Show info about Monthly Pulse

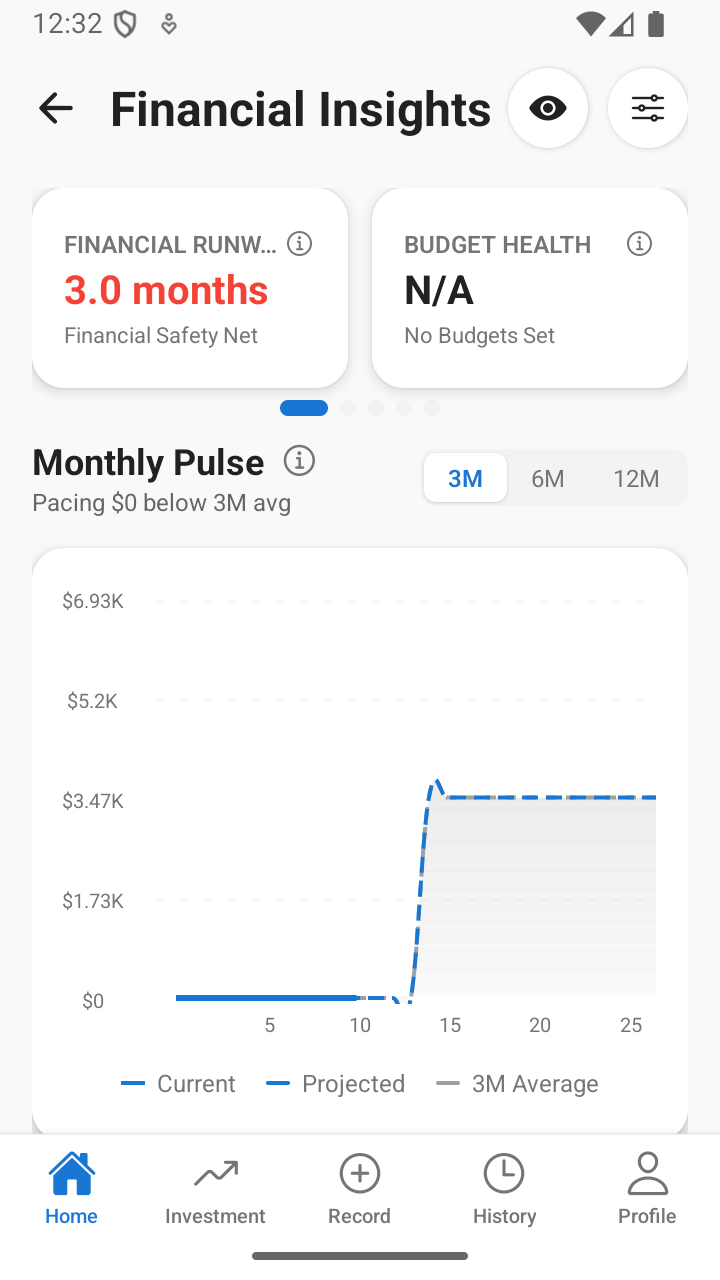click(299, 461)
